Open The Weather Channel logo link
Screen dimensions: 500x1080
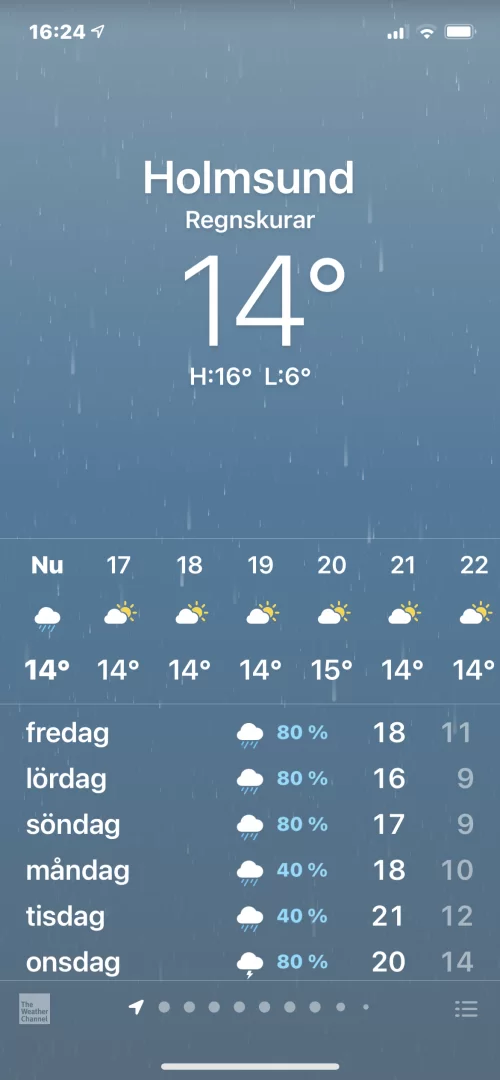(x=34, y=1010)
